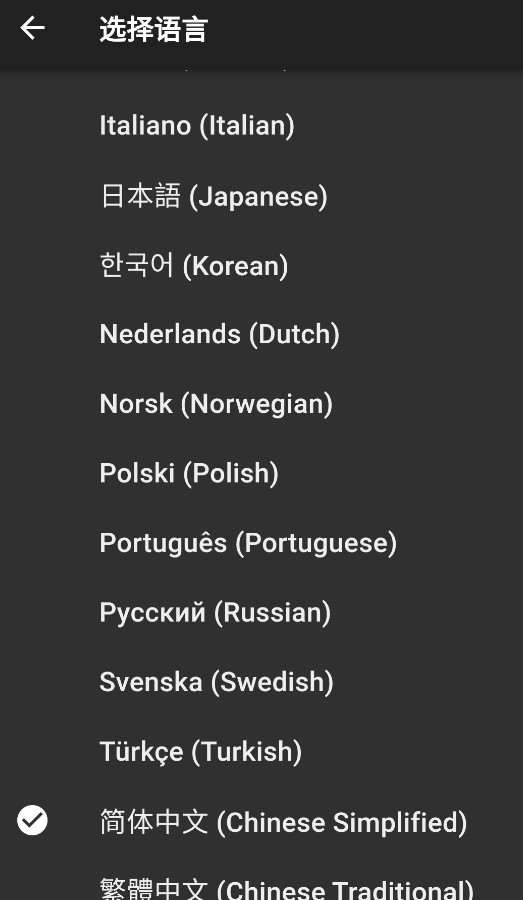This screenshot has height=900, width=523.
Task: Choose 日本語 (Japanese)
Action: [261, 195]
